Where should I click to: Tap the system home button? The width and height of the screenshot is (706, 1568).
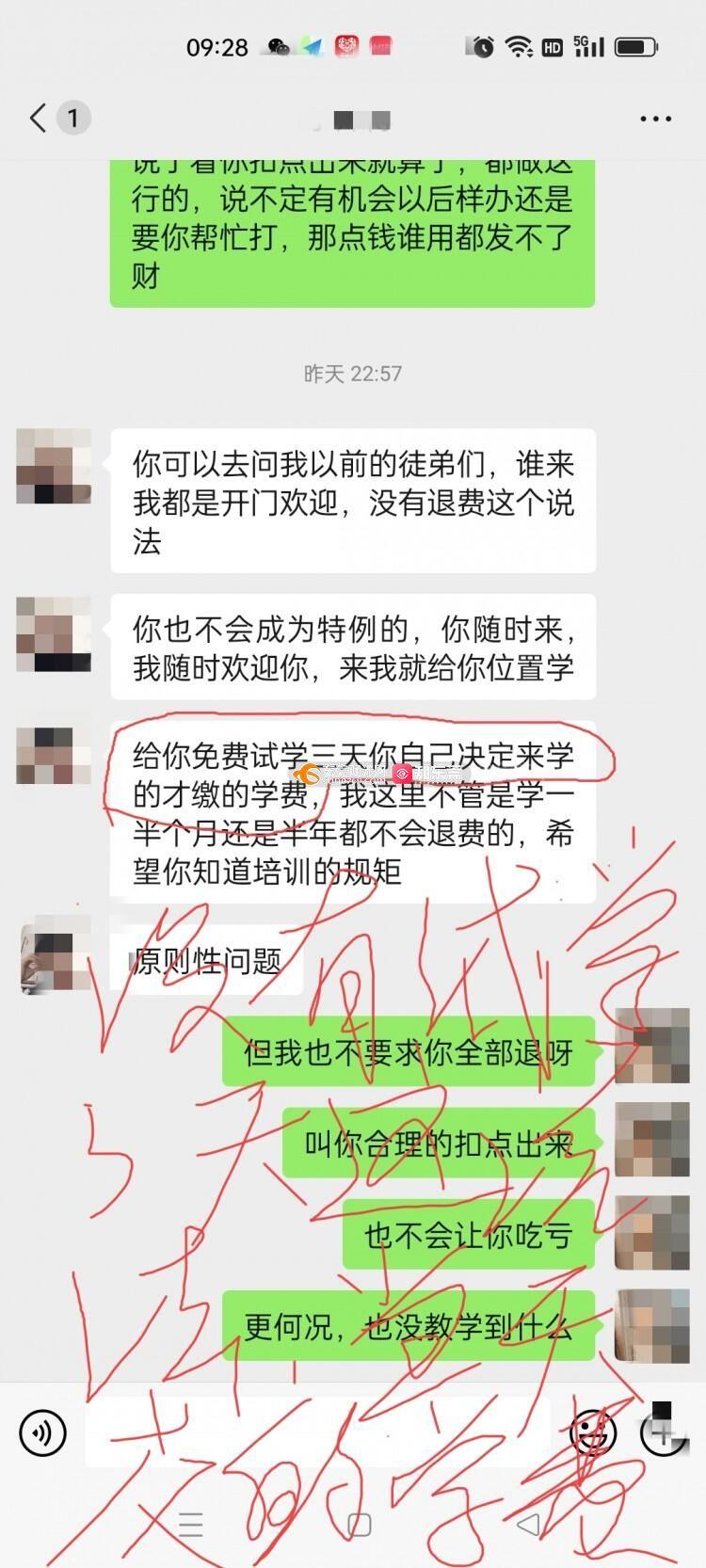pos(359,1524)
